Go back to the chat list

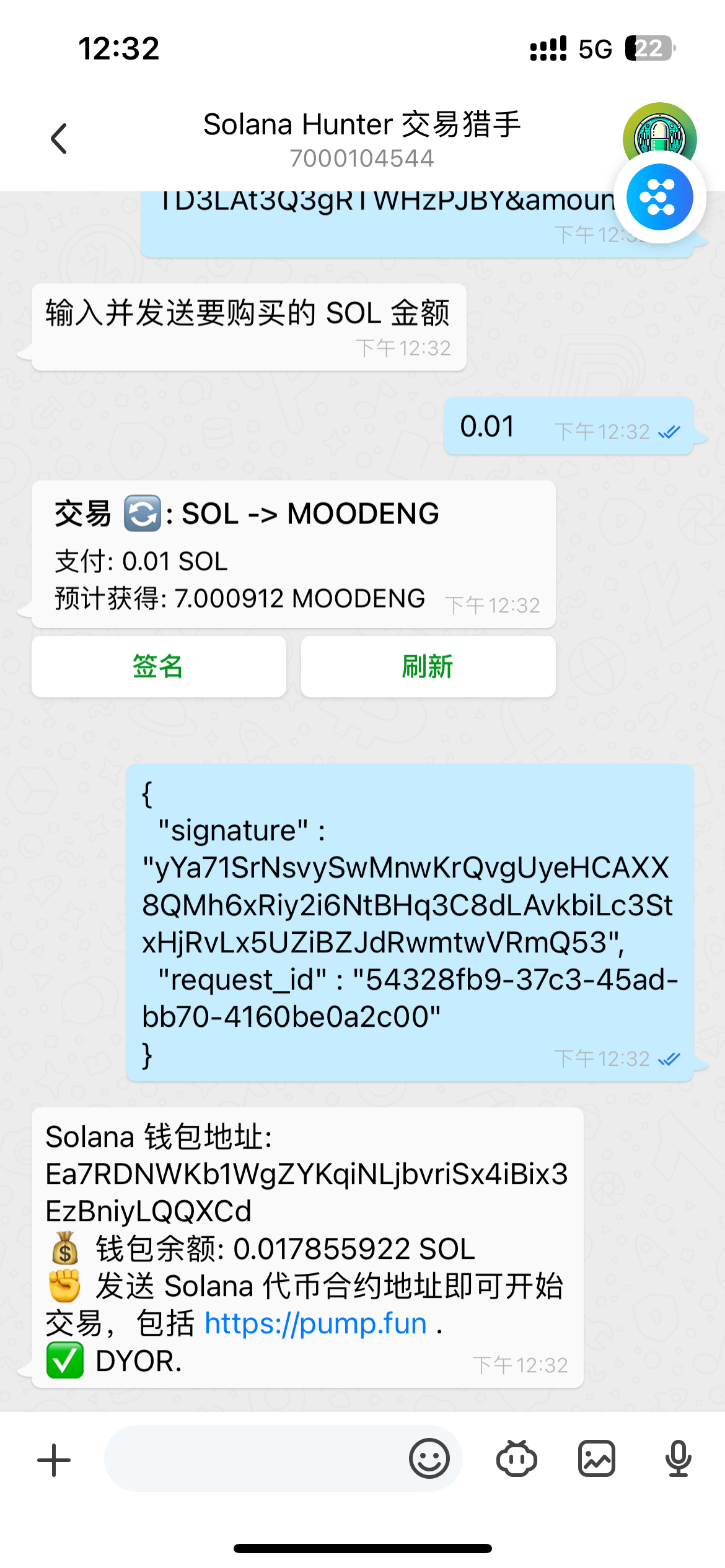(59, 138)
